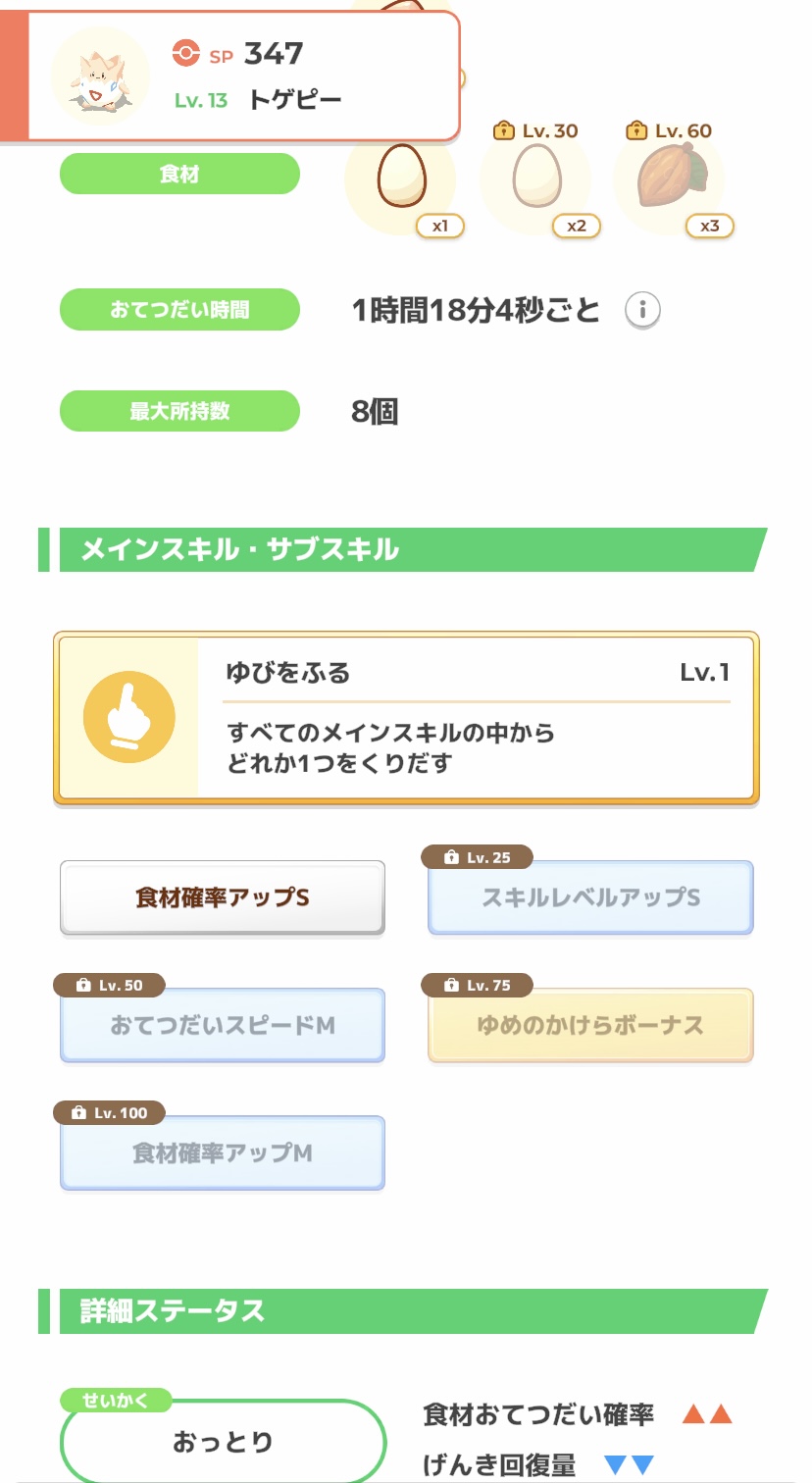Screen dimensions: 812x1483
Task: Open the info icon beside おてつだい時間
Action: 642,310
